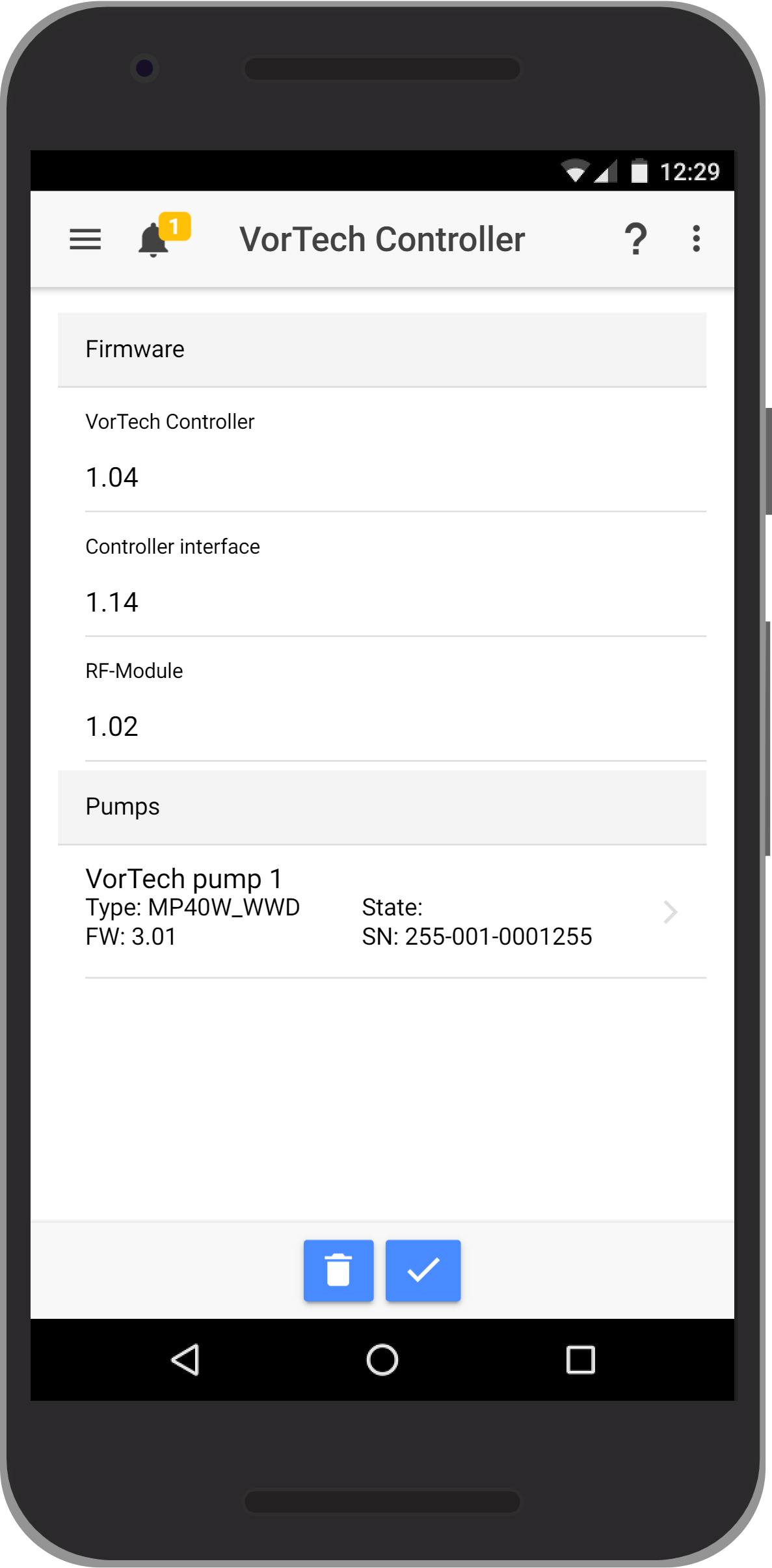Go to the home screen

tap(382, 1360)
